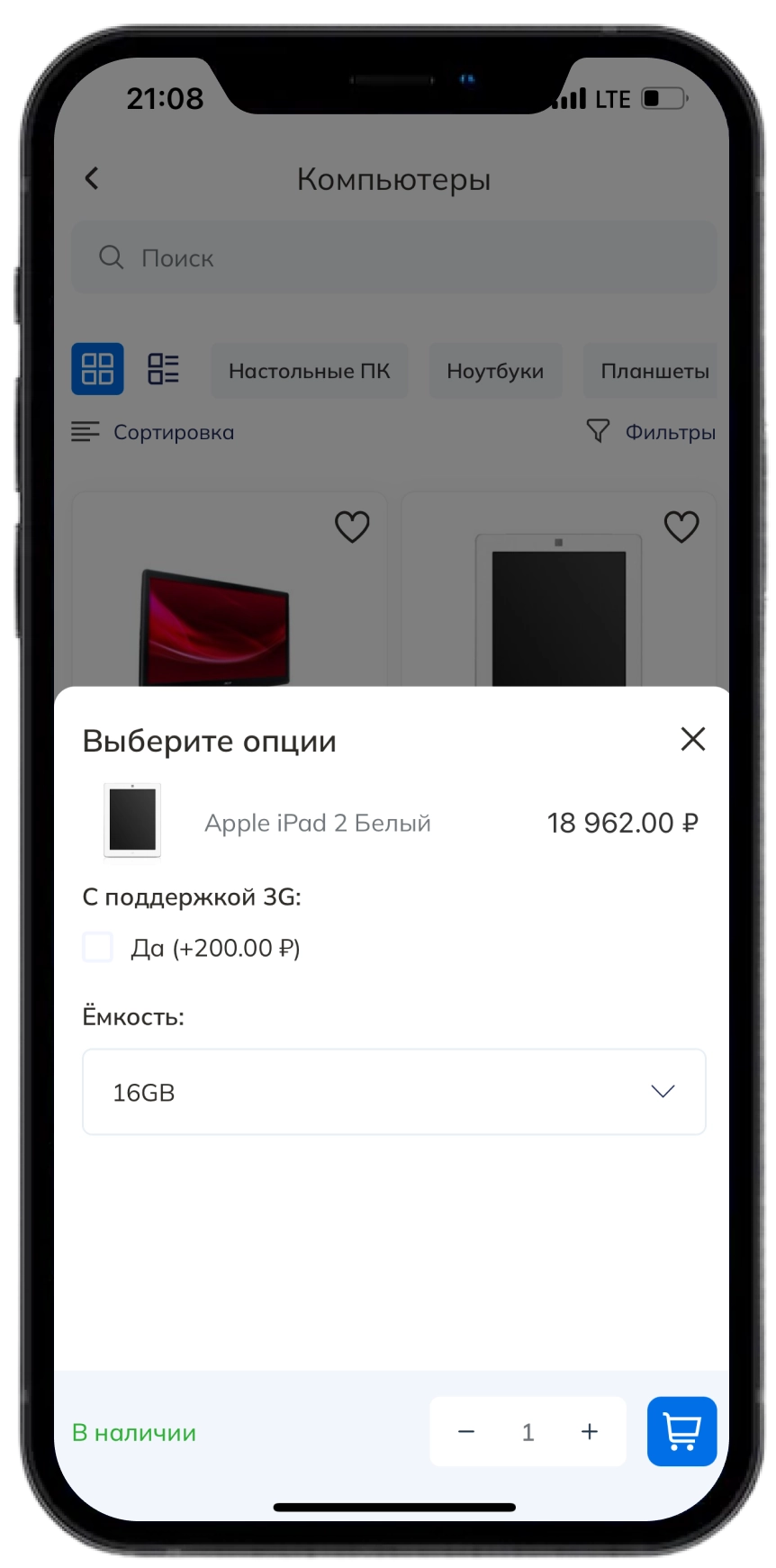Add the iPad to the cart
The image size is (776, 1568).
tap(681, 1432)
